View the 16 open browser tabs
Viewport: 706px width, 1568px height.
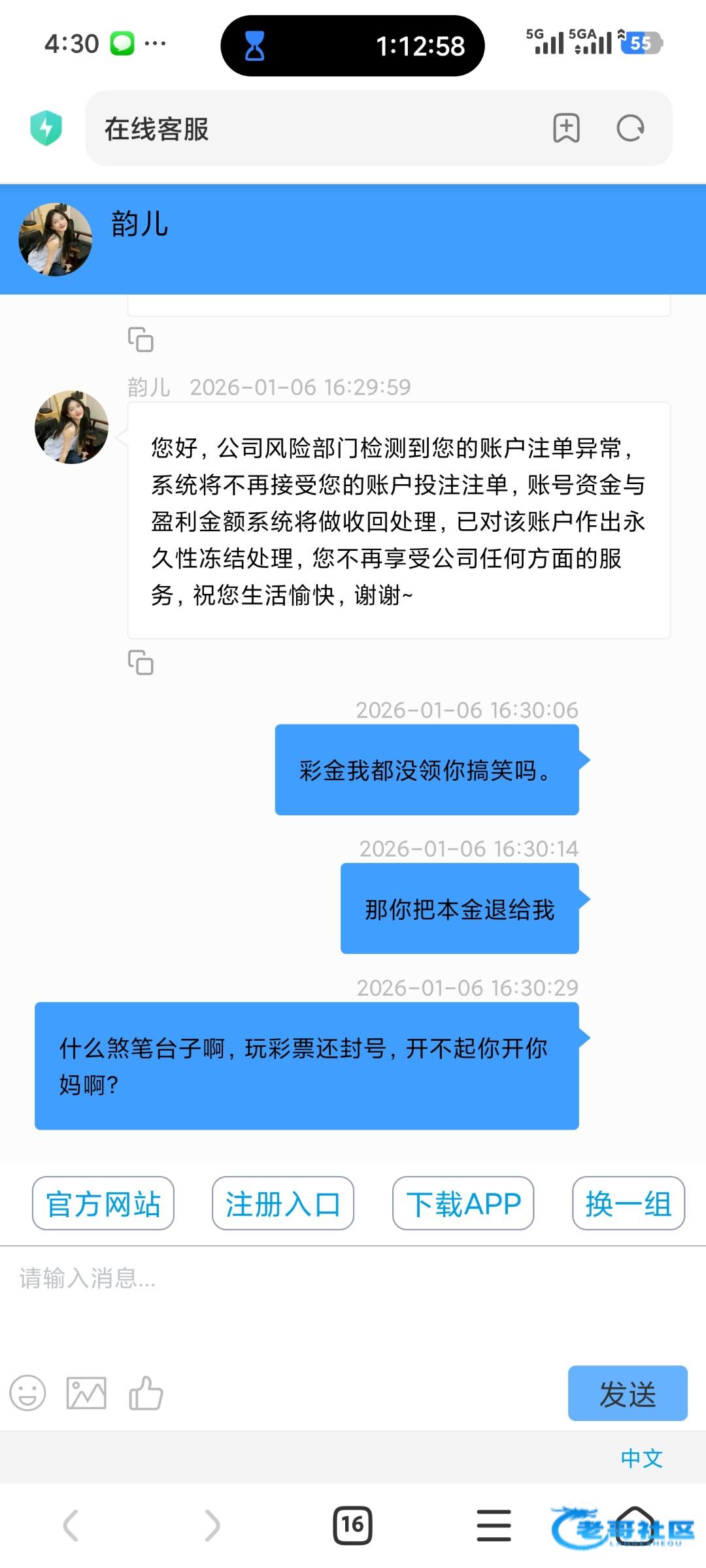click(x=353, y=1526)
